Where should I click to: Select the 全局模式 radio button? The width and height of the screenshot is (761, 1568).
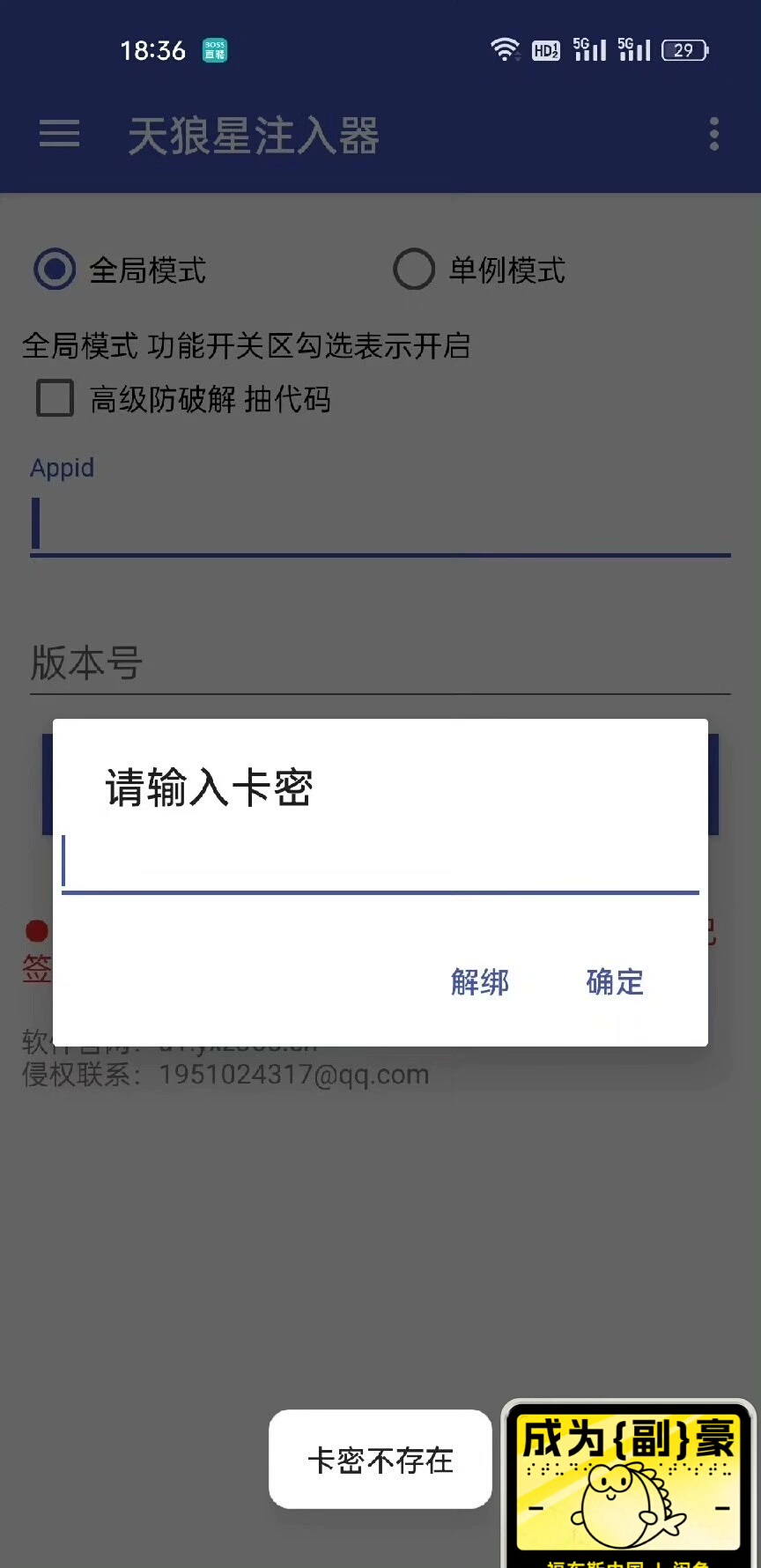55,270
